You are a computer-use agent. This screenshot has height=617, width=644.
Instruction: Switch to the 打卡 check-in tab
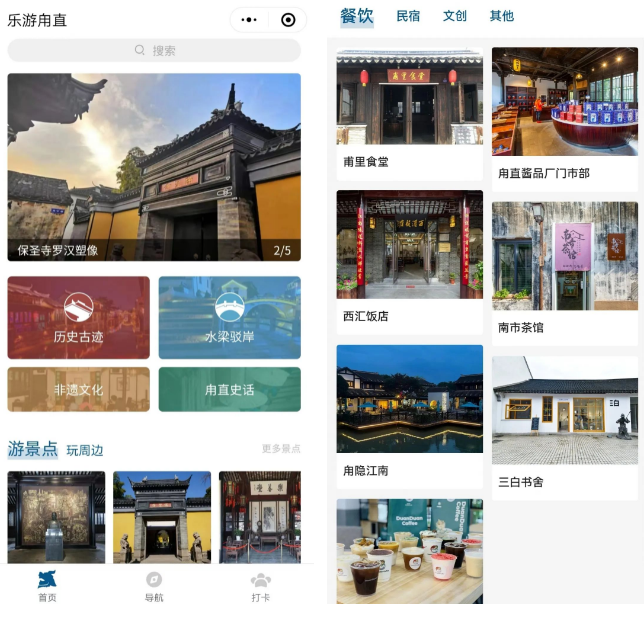[260, 586]
